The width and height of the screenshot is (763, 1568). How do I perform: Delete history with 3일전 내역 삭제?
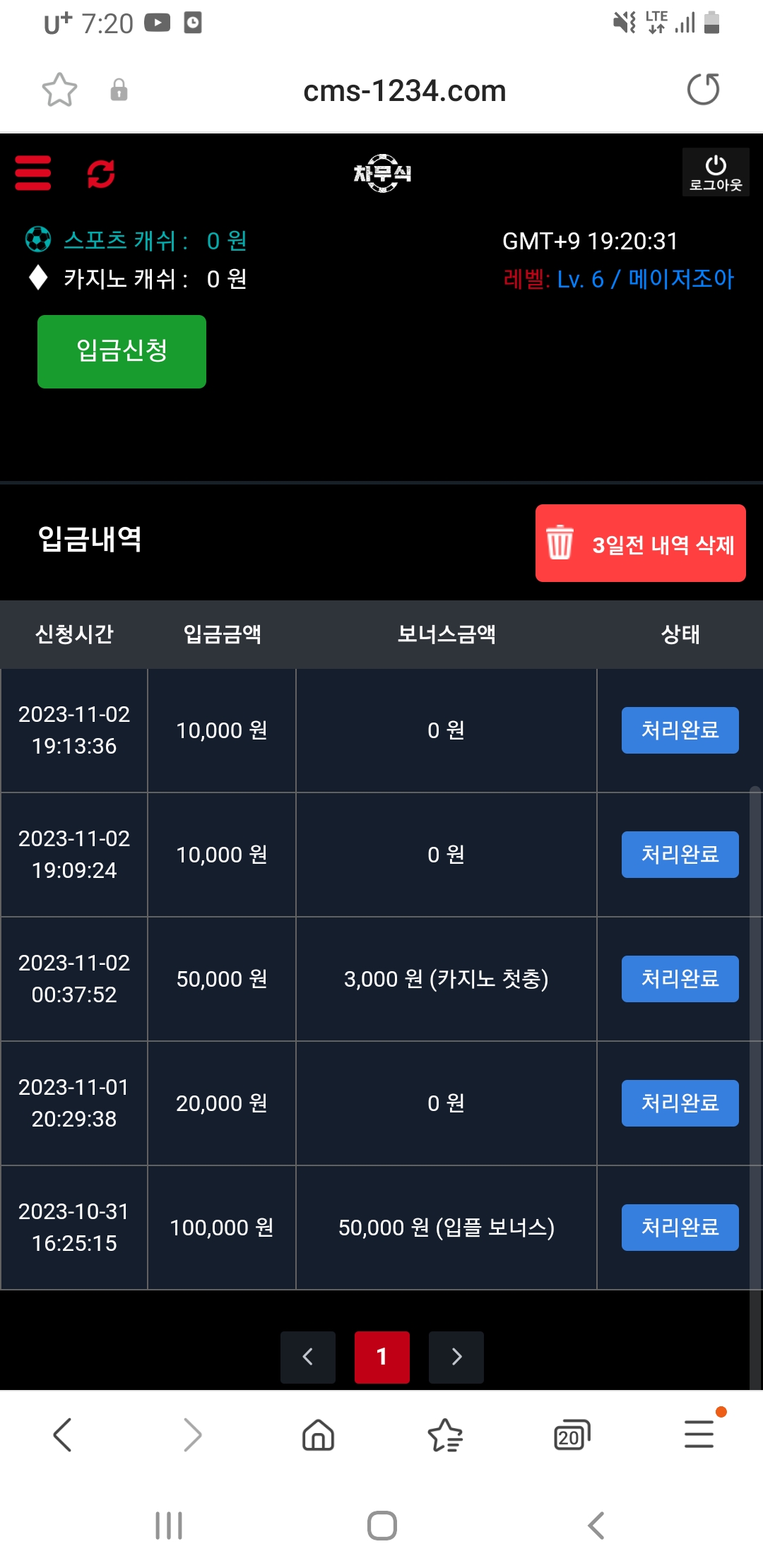coord(640,543)
